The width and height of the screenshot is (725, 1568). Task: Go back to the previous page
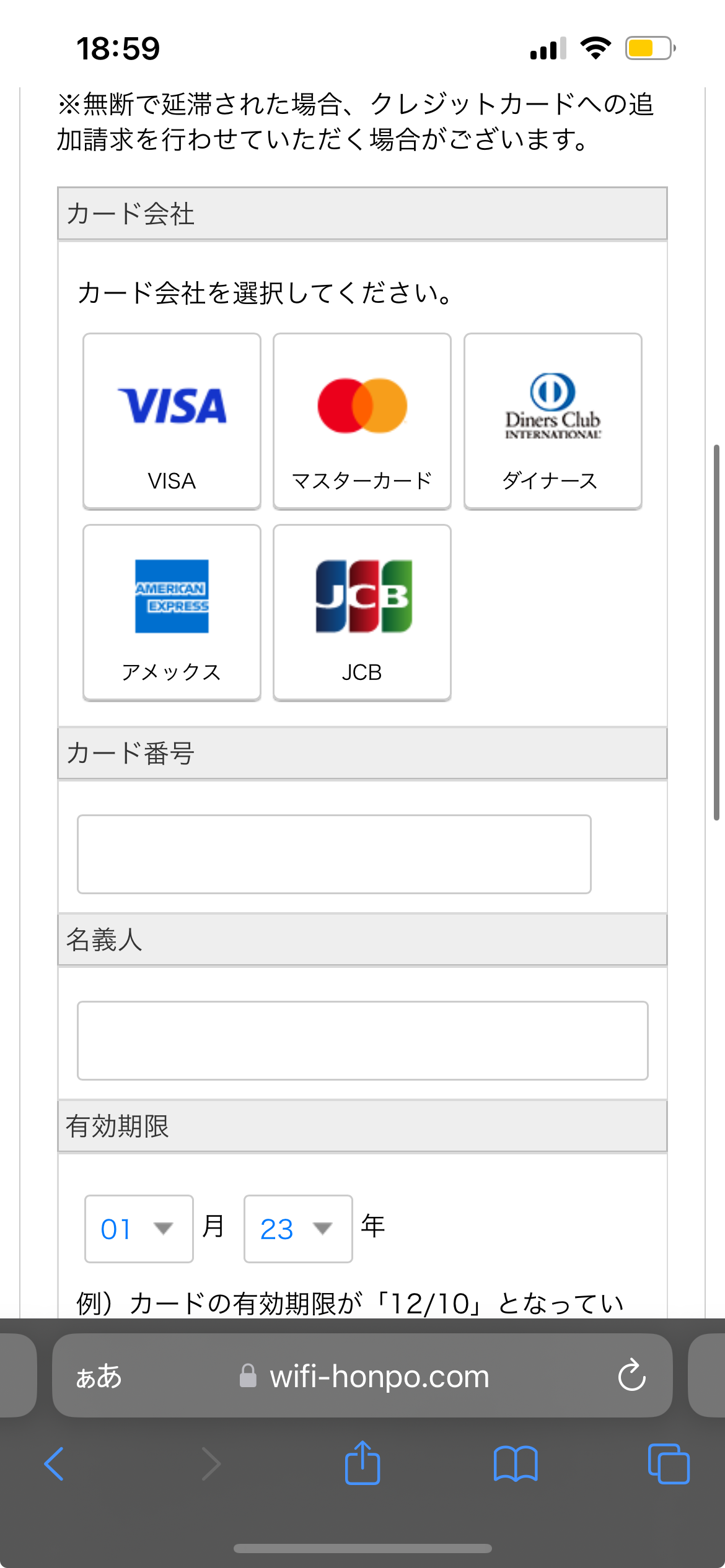54,1464
